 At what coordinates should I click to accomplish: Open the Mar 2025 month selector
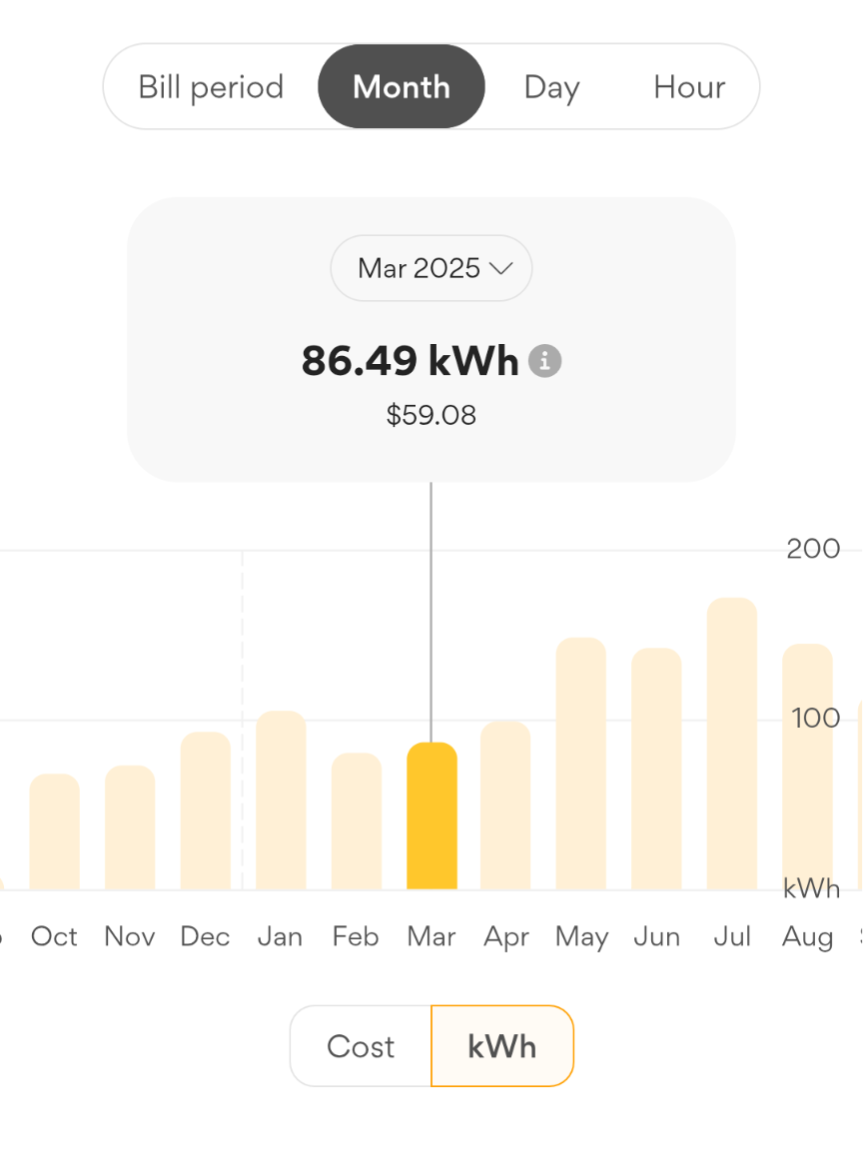pyautogui.click(x=431, y=267)
